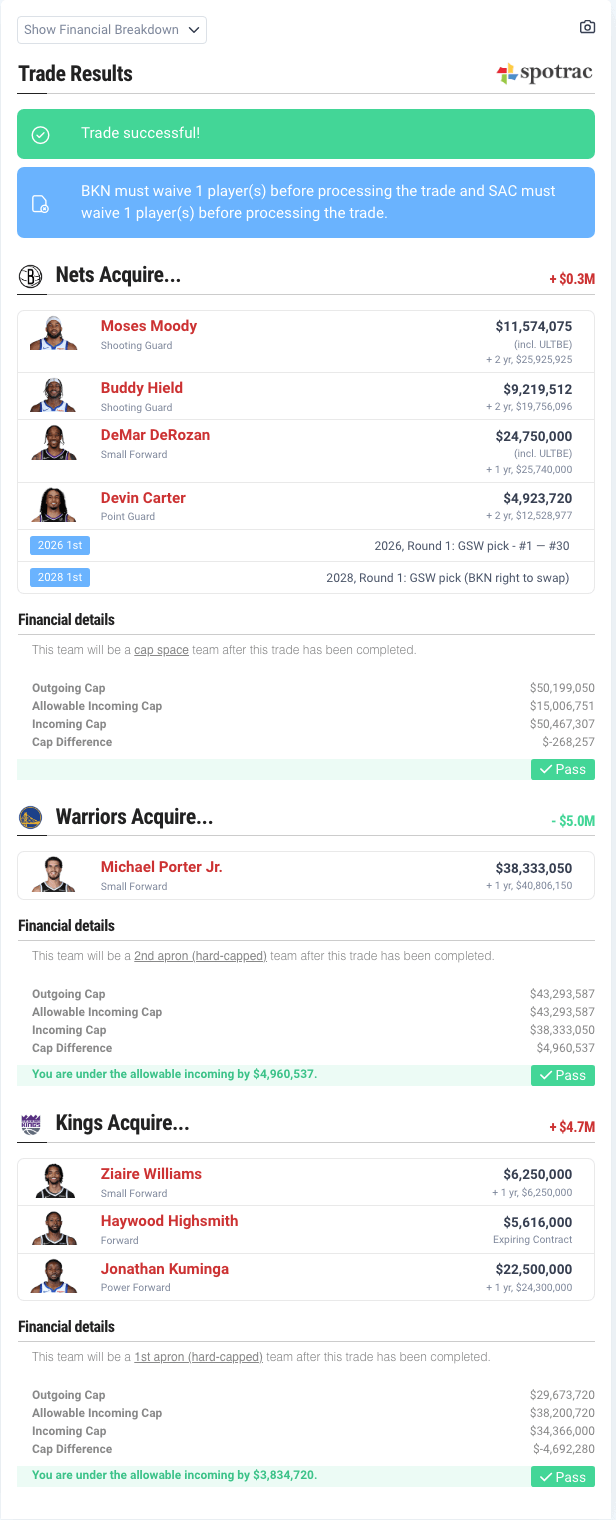
Task: Open the Show Financial Breakdown dropdown
Action: [x=112, y=30]
